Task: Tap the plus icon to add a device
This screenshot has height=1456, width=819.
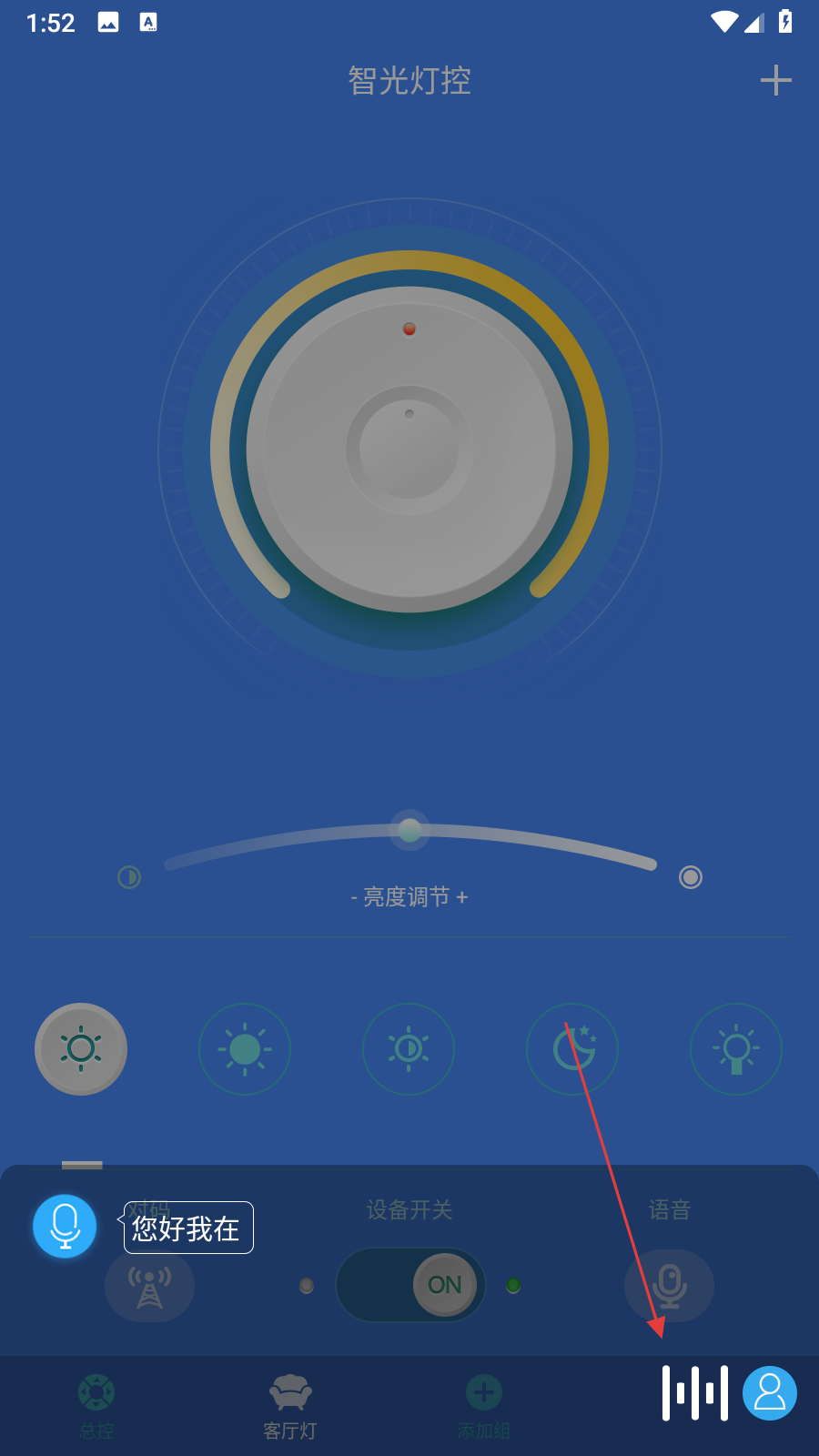Action: (x=775, y=80)
